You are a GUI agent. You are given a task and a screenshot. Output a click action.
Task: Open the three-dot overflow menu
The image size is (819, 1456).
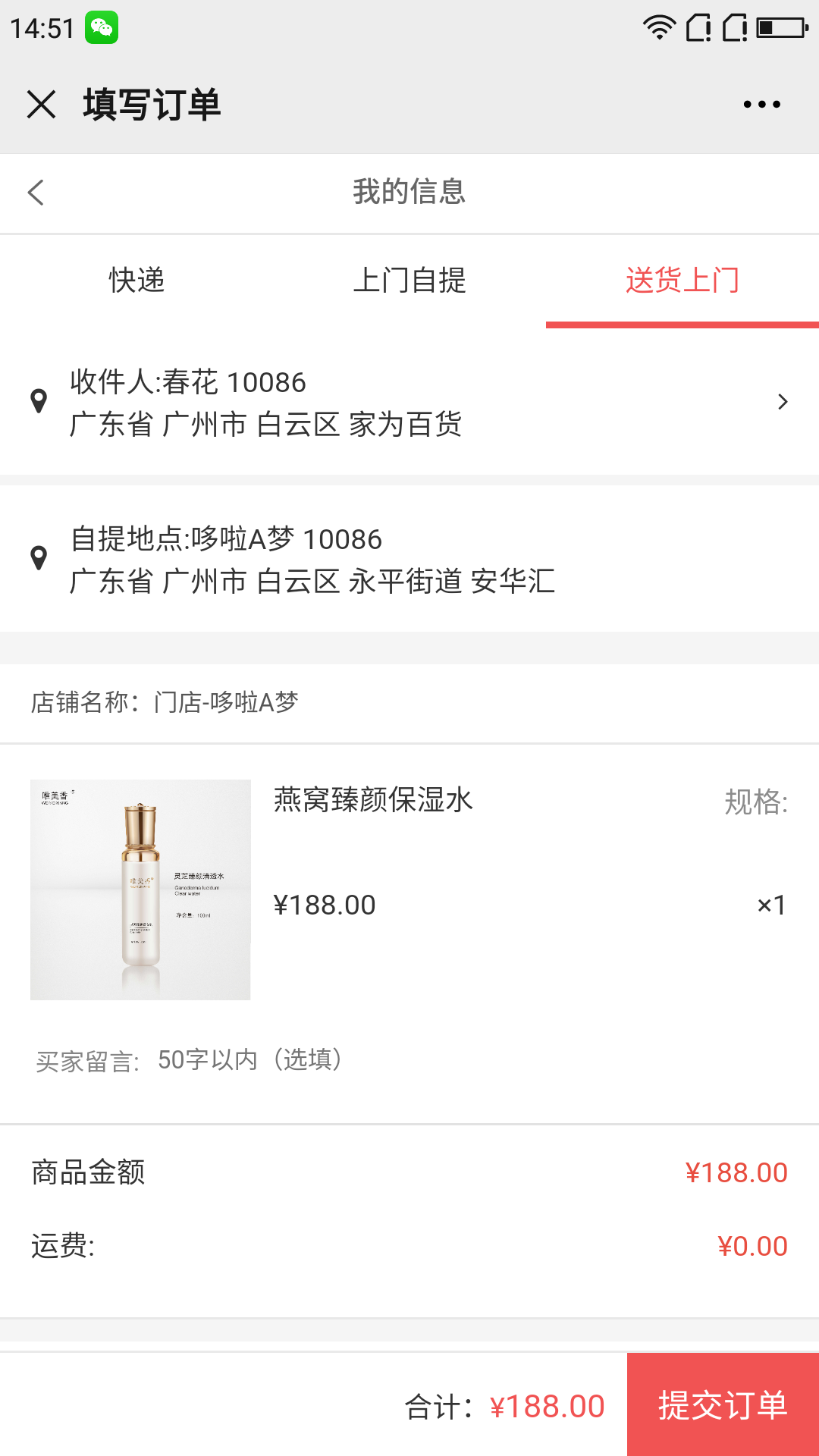coord(761,104)
